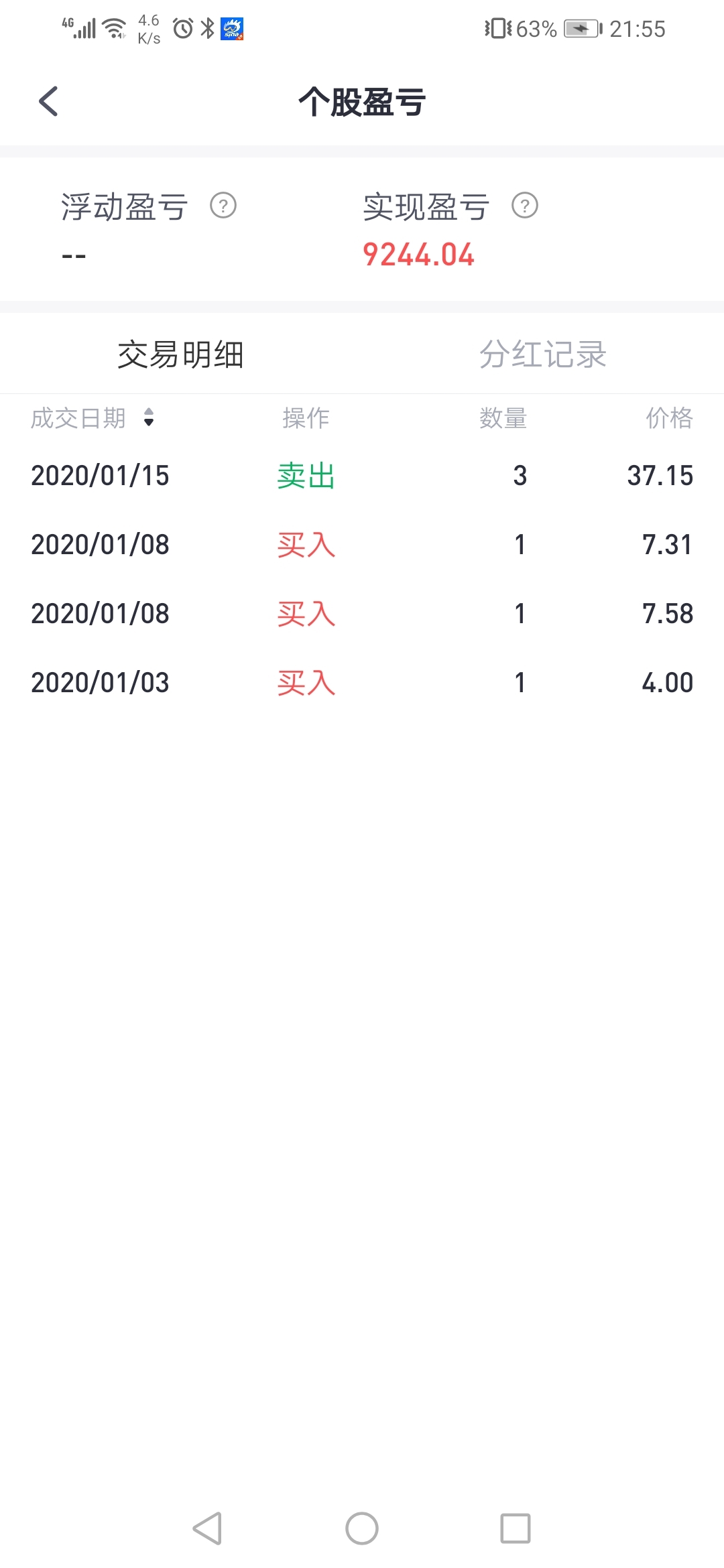The image size is (724, 1568).
Task: Sort by 成交日期 column header
Action: click(x=93, y=418)
